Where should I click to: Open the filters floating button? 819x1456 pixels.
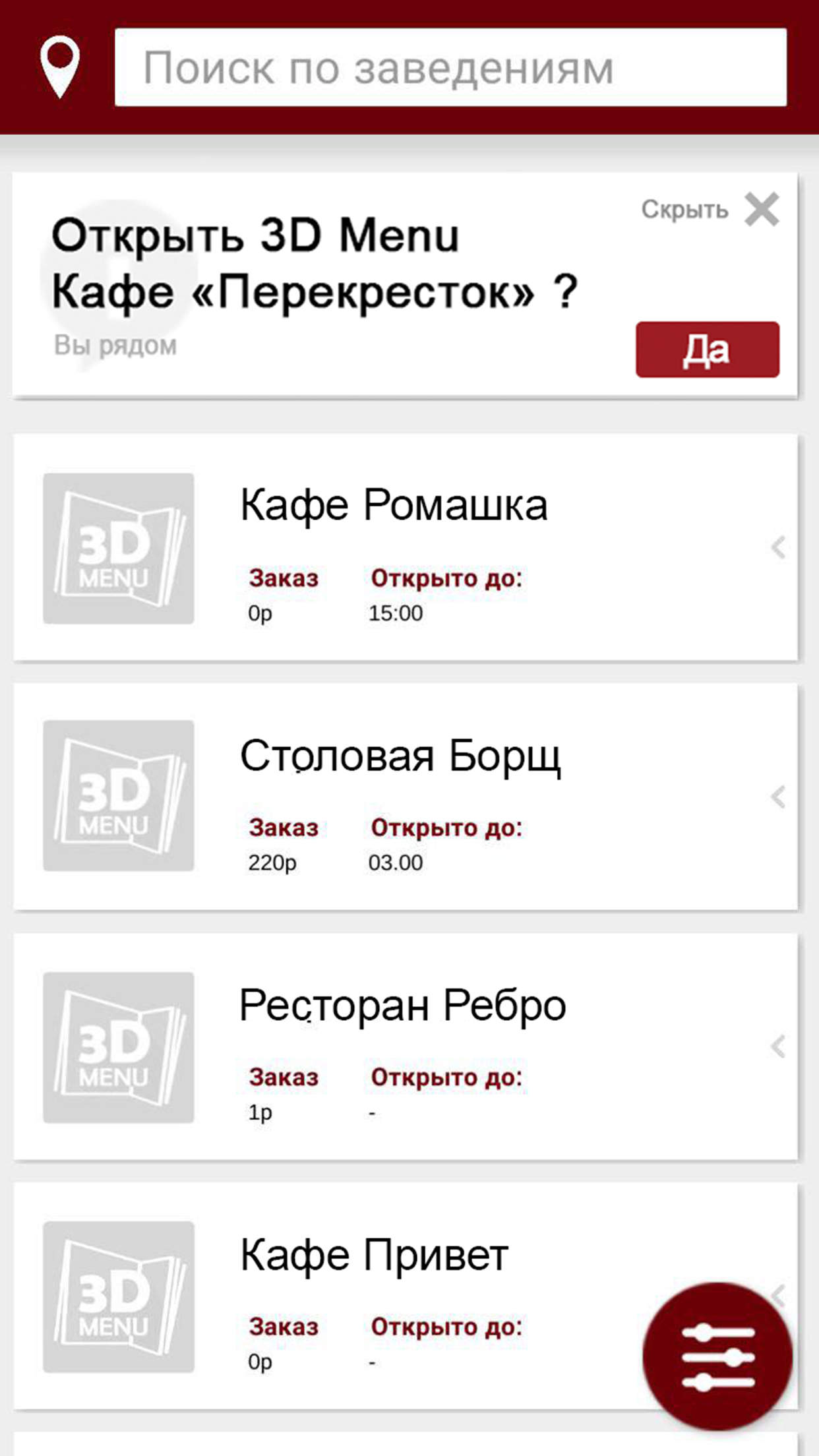(x=717, y=1356)
